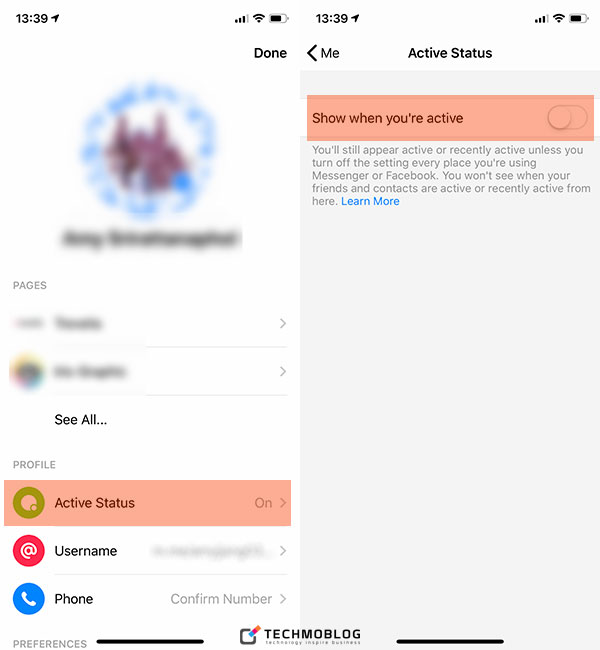Viewport: 600px width, 650px height.
Task: Tap Done to close profile settings
Action: click(270, 53)
